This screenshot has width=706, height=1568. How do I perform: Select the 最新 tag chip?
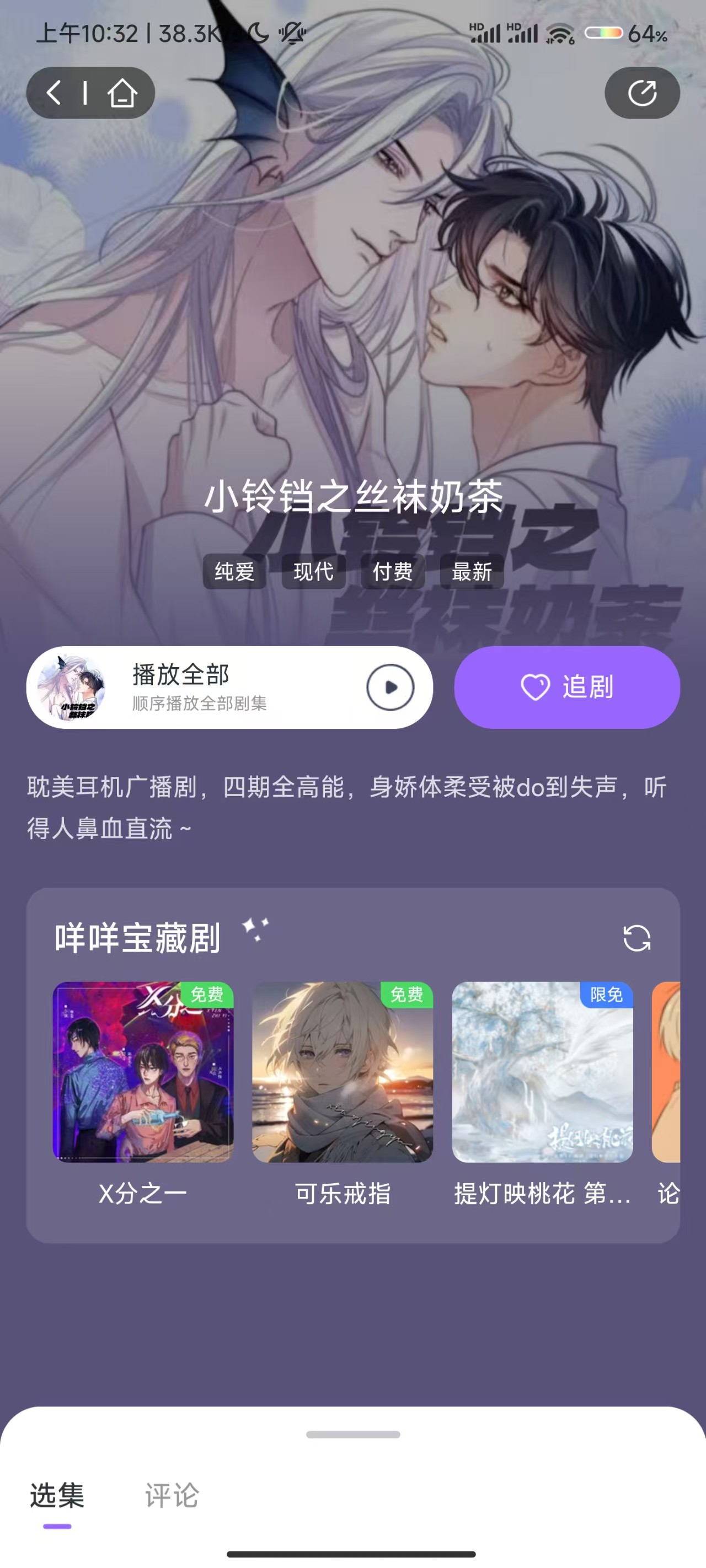(x=472, y=572)
